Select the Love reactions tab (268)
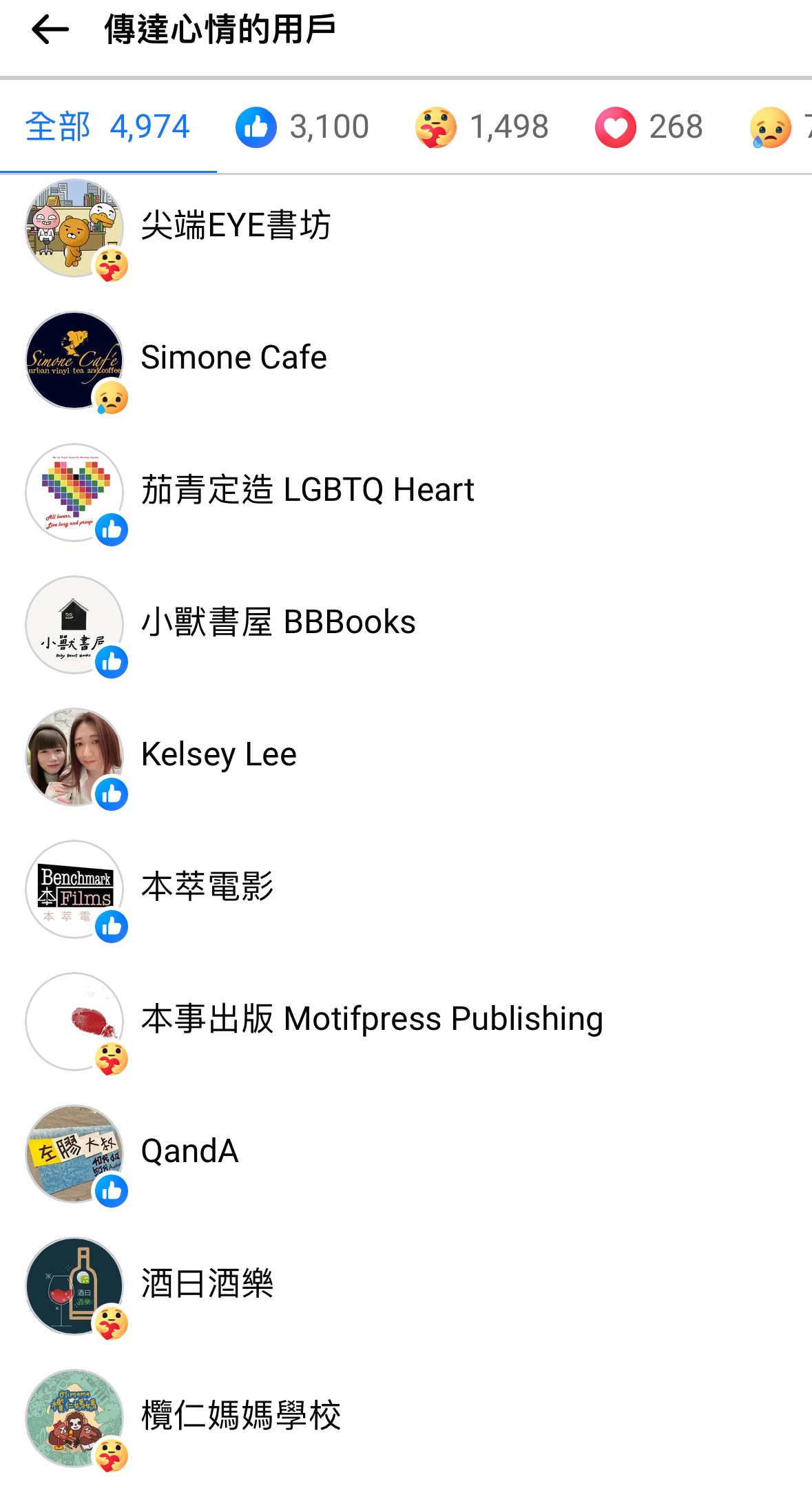The width and height of the screenshot is (812, 1488). coord(649,127)
